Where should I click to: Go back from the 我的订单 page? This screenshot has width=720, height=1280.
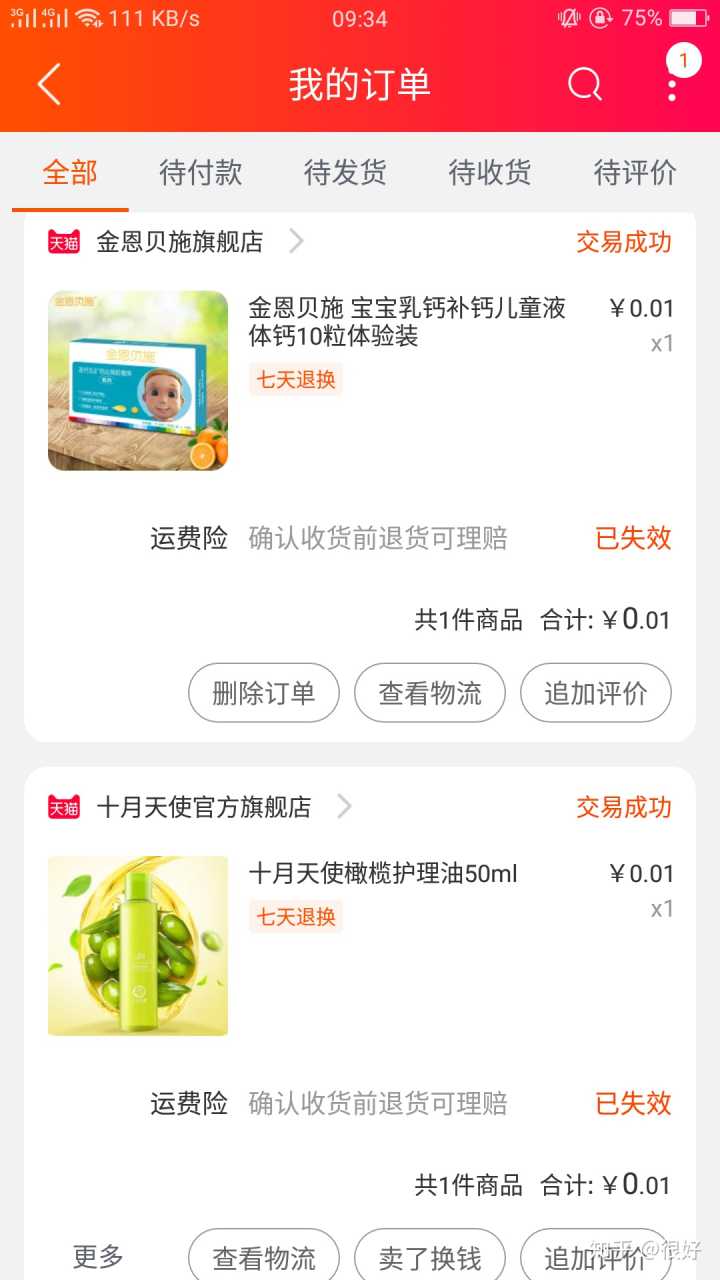(49, 85)
